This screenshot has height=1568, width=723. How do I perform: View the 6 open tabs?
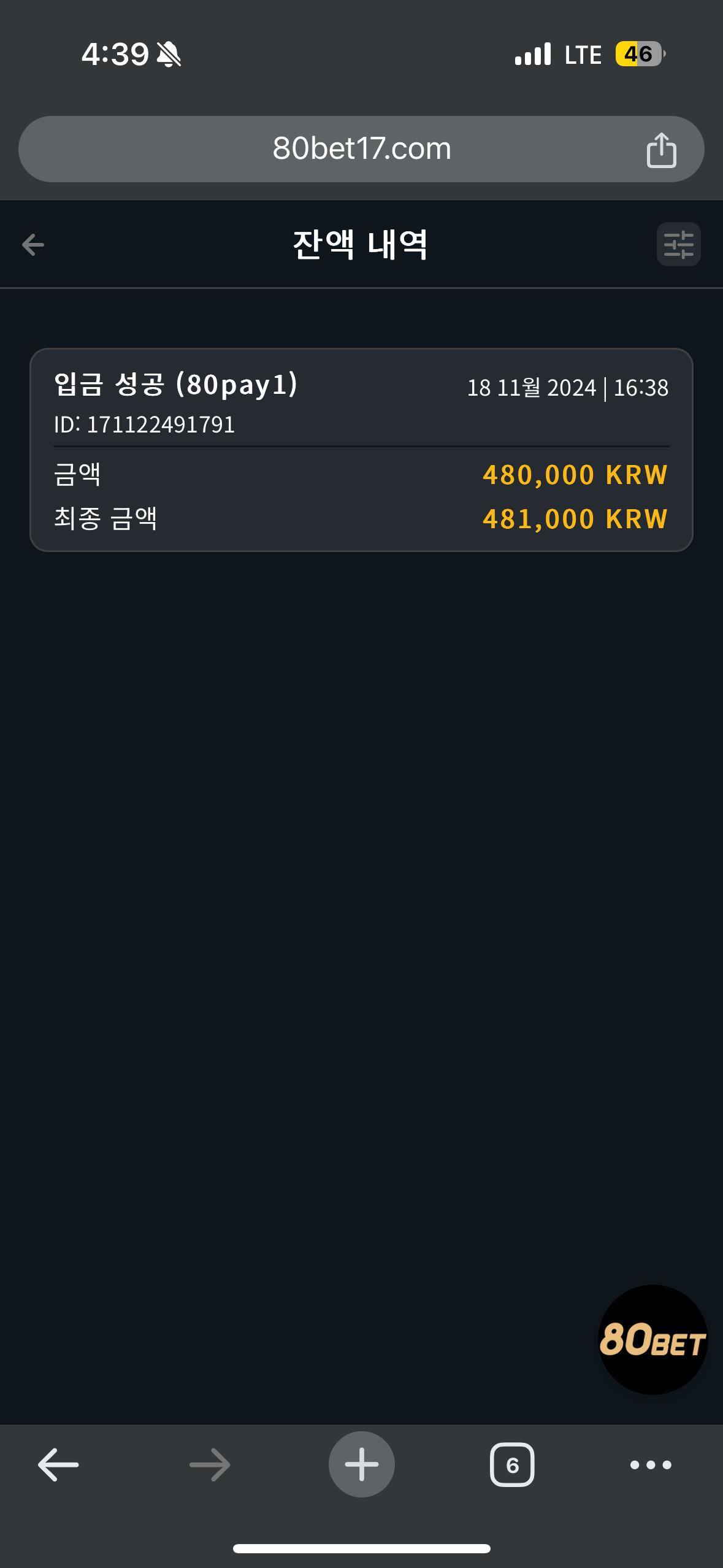(512, 1465)
